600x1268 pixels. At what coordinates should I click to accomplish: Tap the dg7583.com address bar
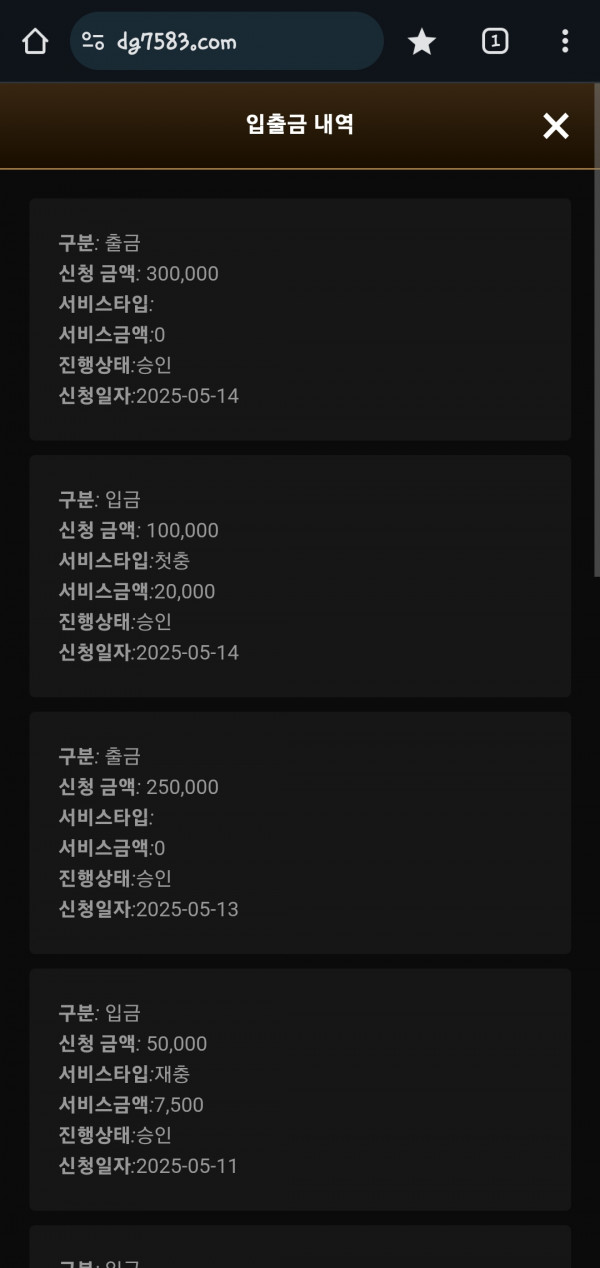click(227, 41)
